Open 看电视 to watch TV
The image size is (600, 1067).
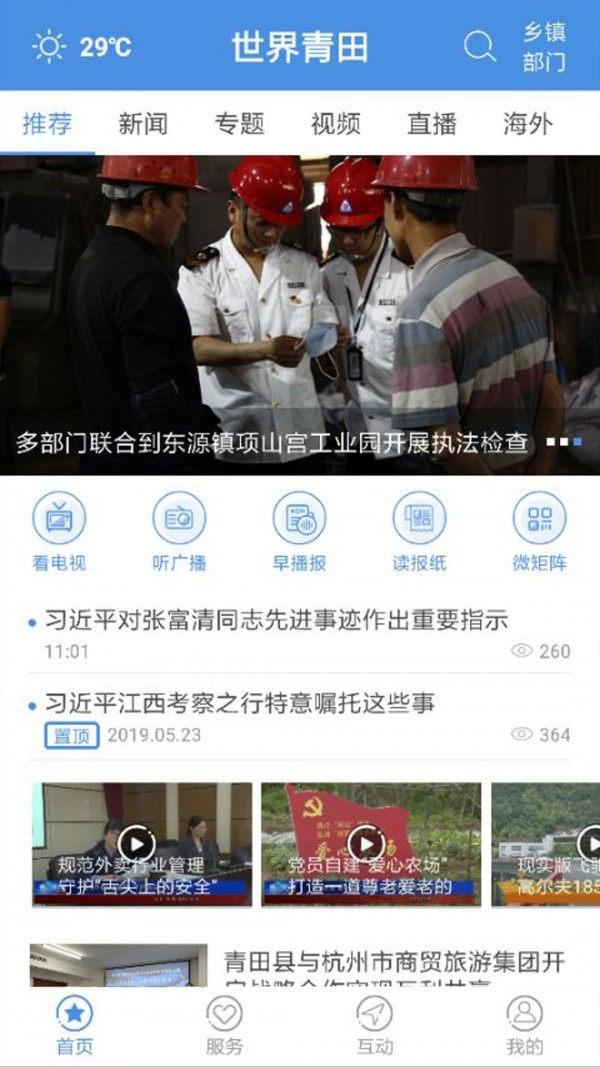coord(59,532)
